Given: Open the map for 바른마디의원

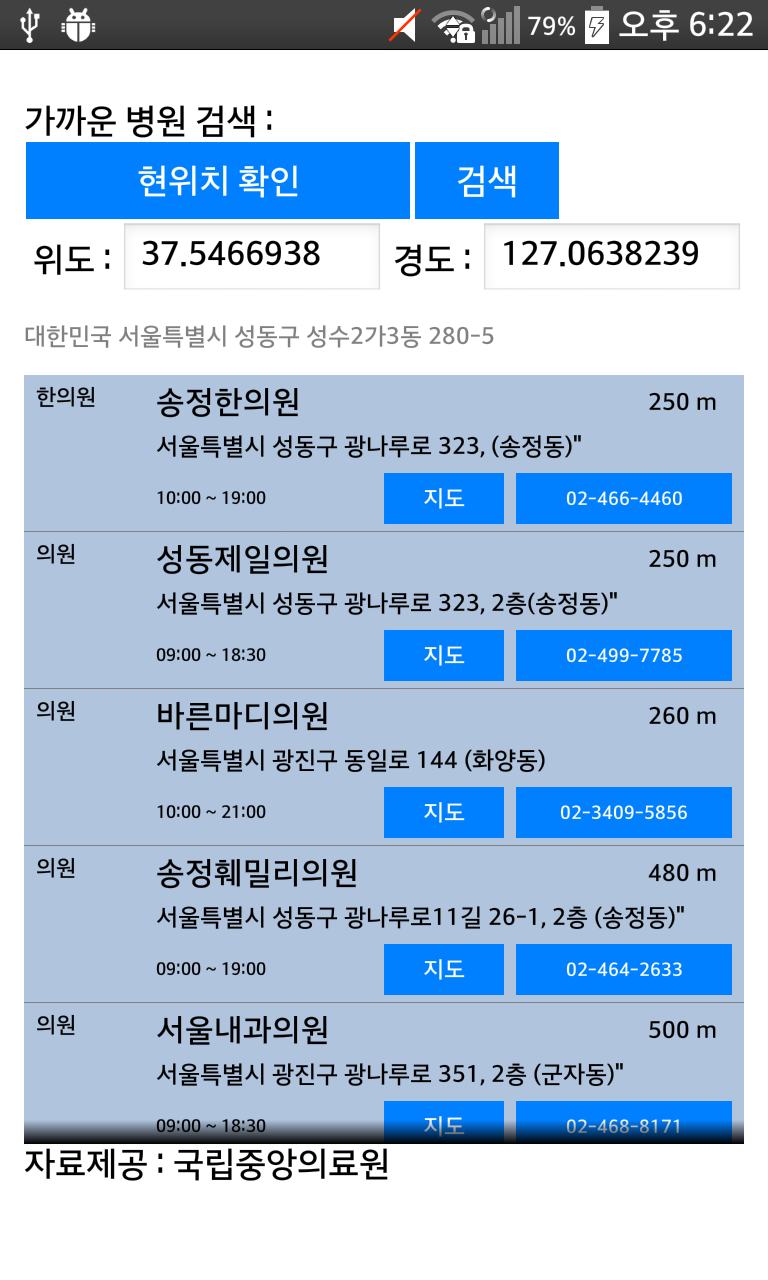Looking at the screenshot, I should 444,812.
